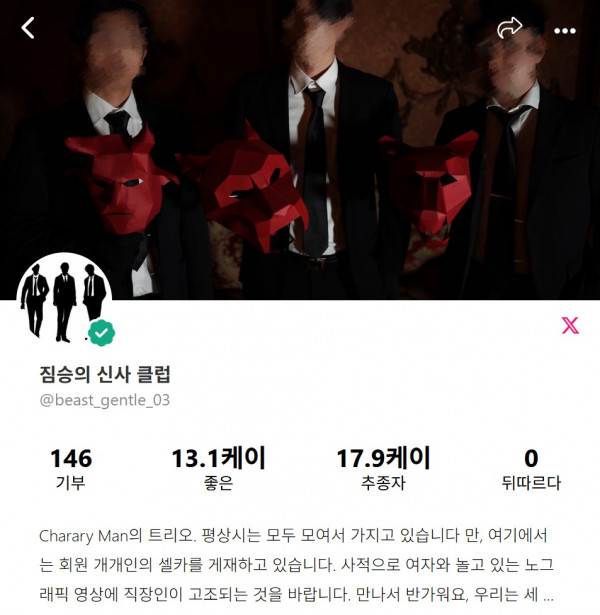
Task: View the 13.1케이 likes stat
Action: 218,469
